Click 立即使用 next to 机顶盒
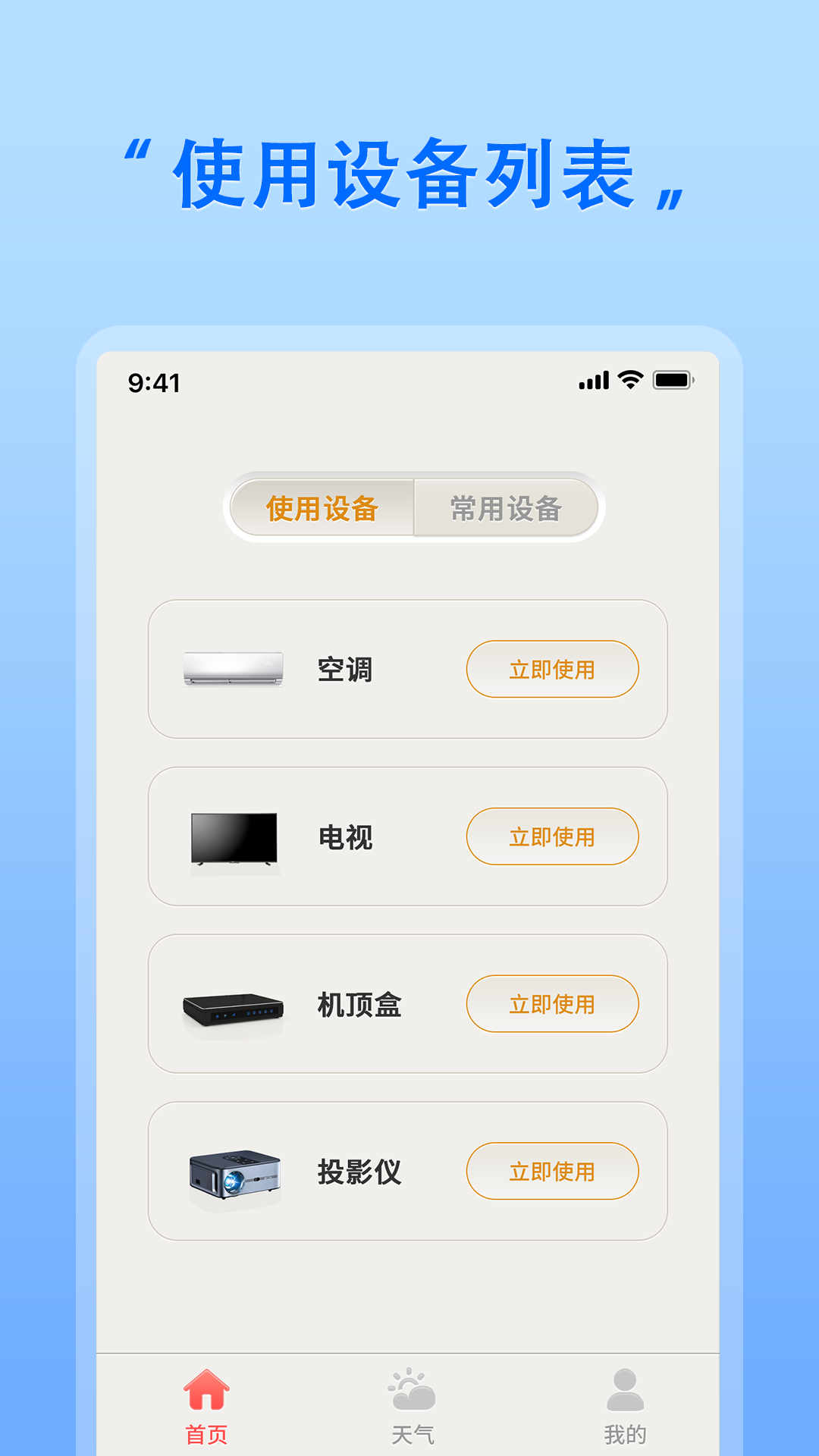This screenshot has width=819, height=1456. pos(552,1005)
